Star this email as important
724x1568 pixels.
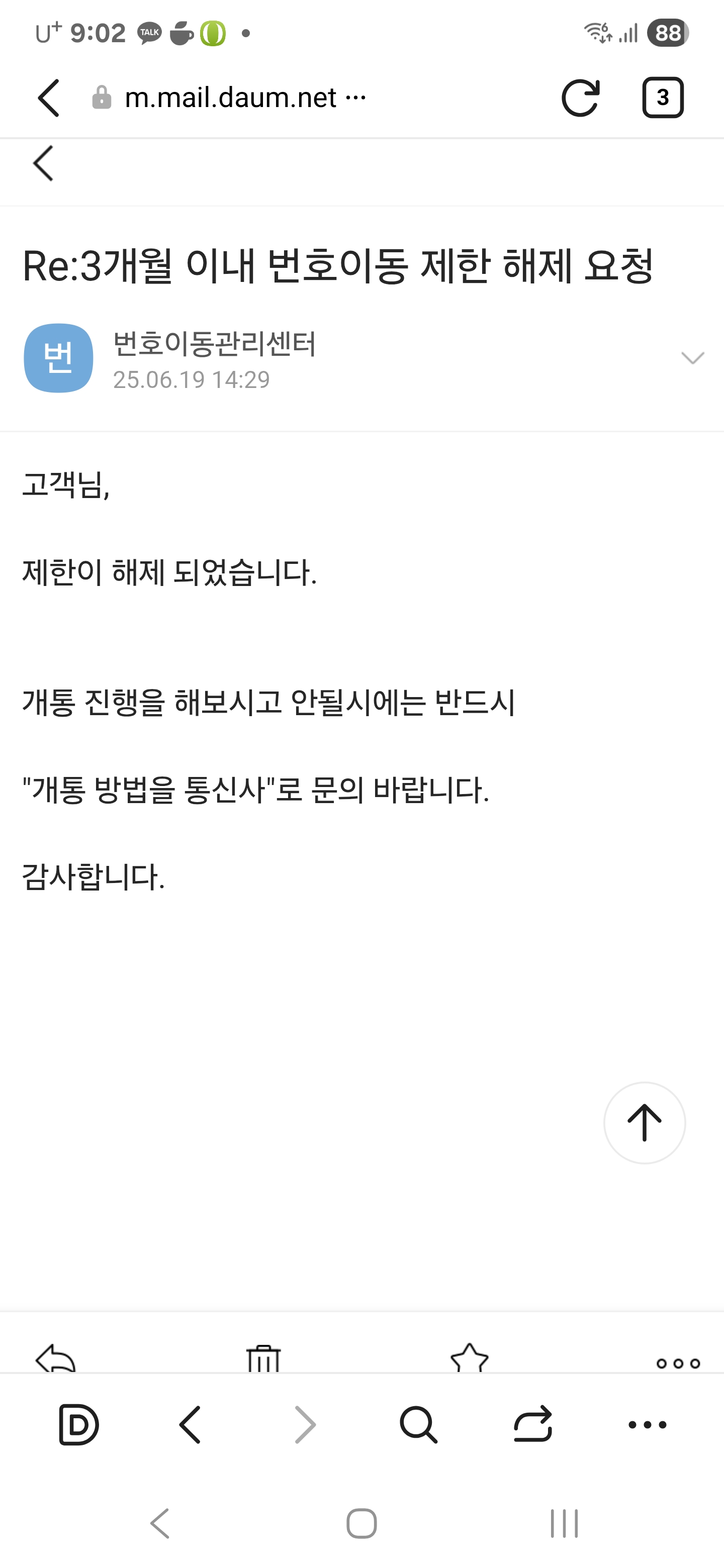click(x=470, y=1358)
